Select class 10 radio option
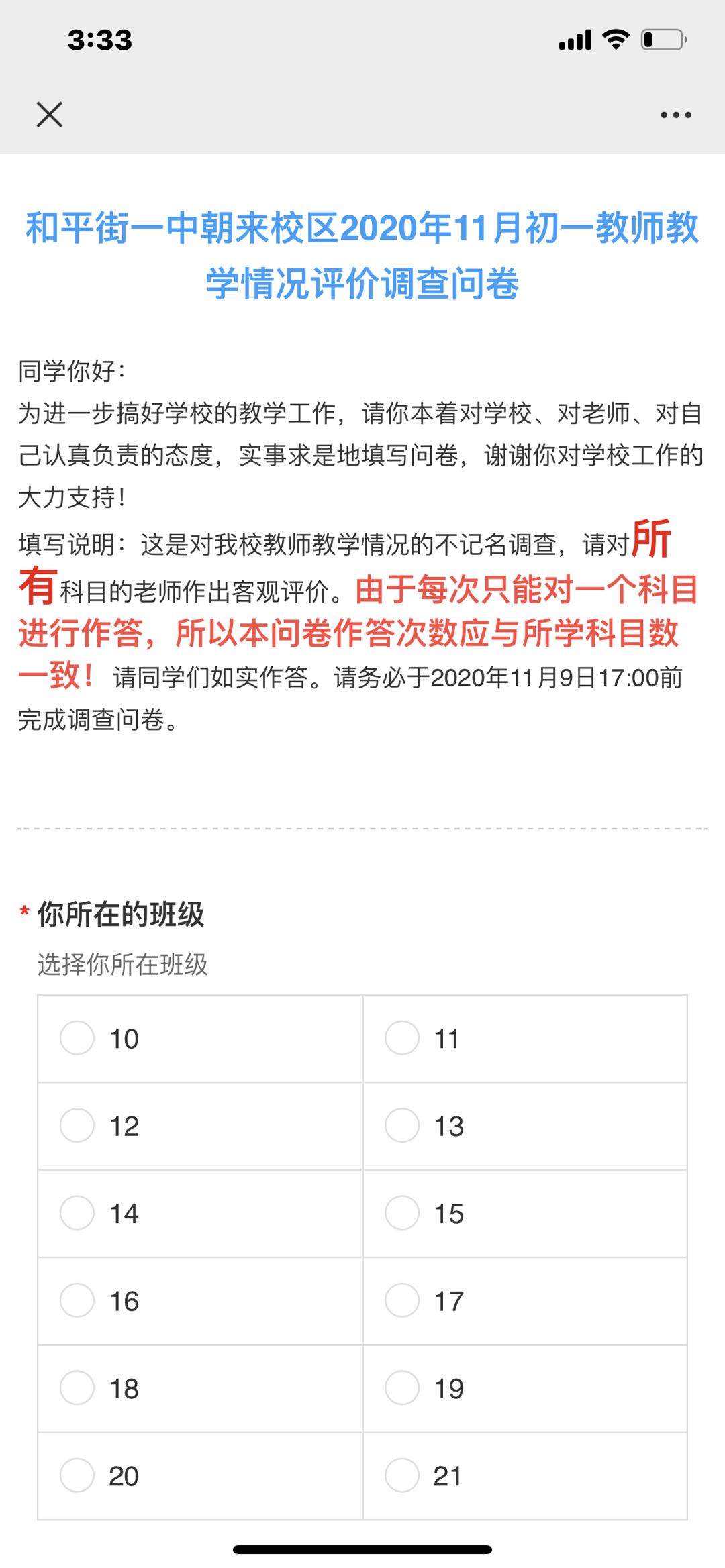 point(77,1038)
